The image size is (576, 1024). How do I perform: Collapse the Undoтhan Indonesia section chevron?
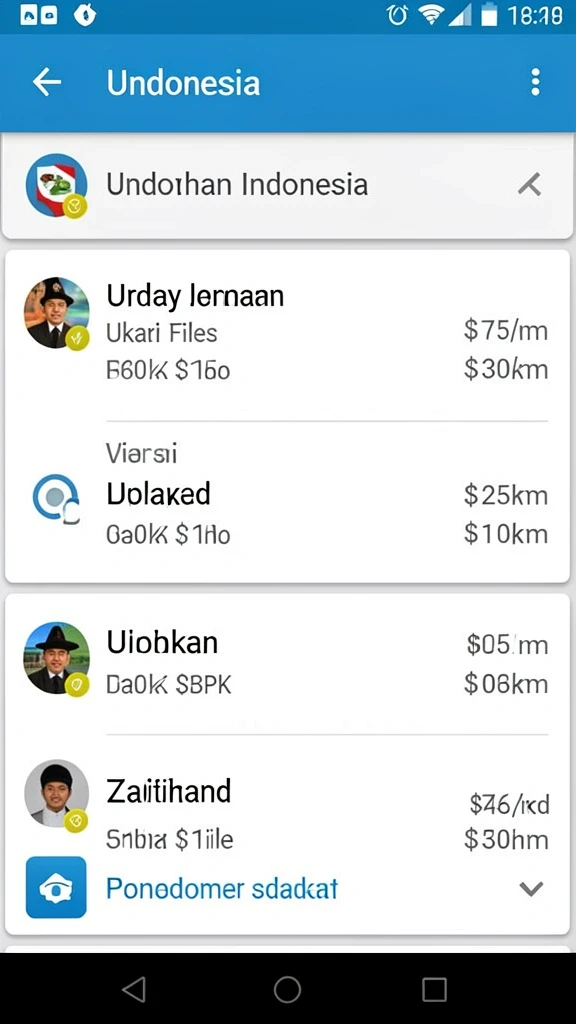[x=530, y=185]
